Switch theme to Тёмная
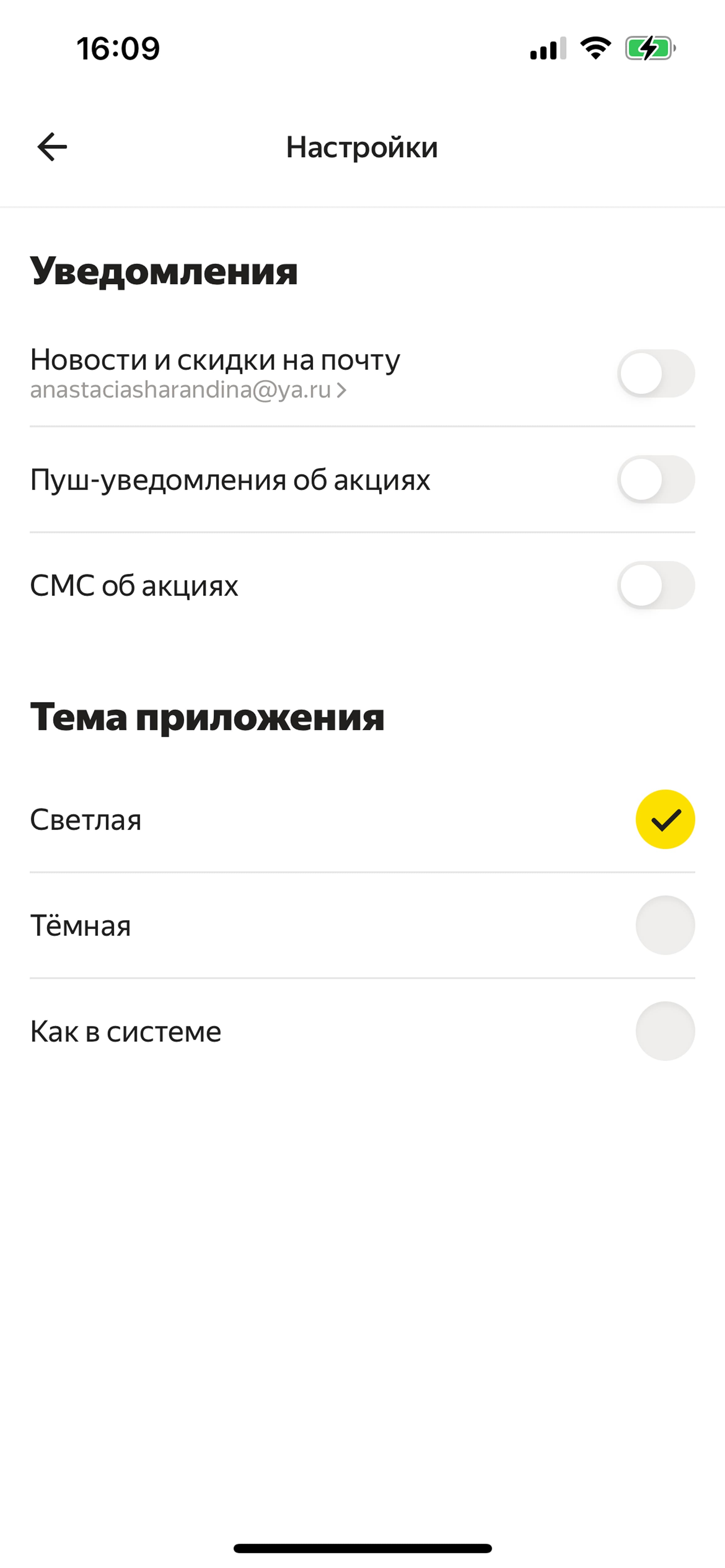Image resolution: width=725 pixels, height=1568 pixels. coord(362,925)
